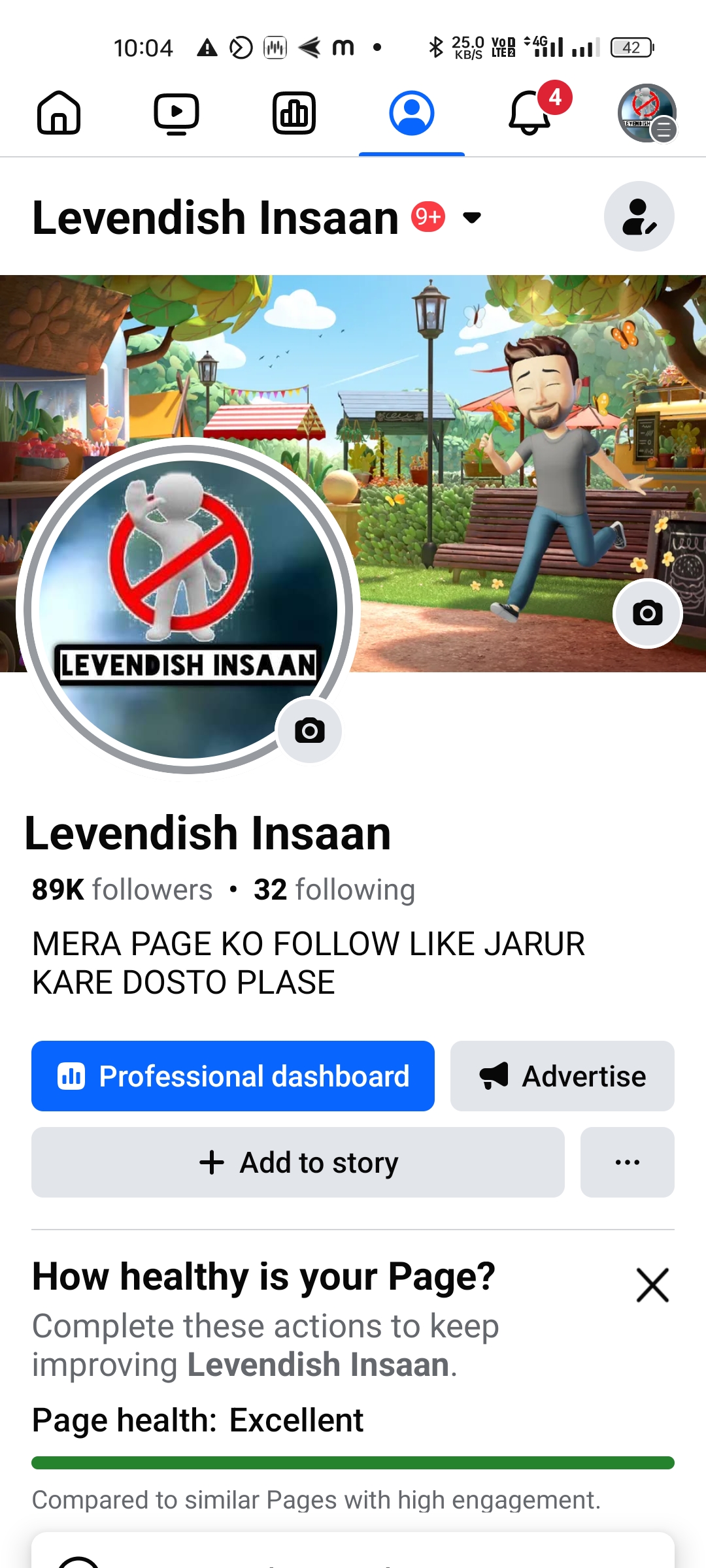Expand the Levendish Insaan profile switcher dropdown
Image resolution: width=706 pixels, height=1568 pixels.
pyautogui.click(x=471, y=217)
